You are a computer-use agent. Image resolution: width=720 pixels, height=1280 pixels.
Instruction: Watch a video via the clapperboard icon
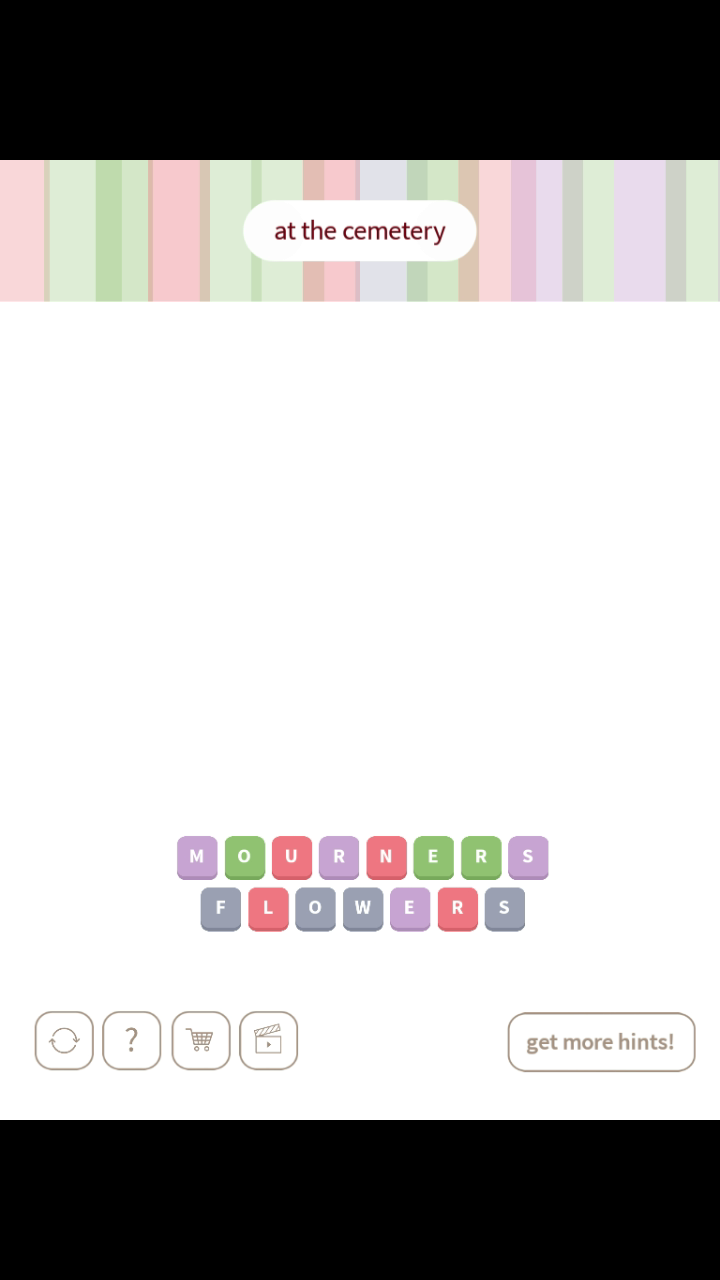coord(268,1041)
